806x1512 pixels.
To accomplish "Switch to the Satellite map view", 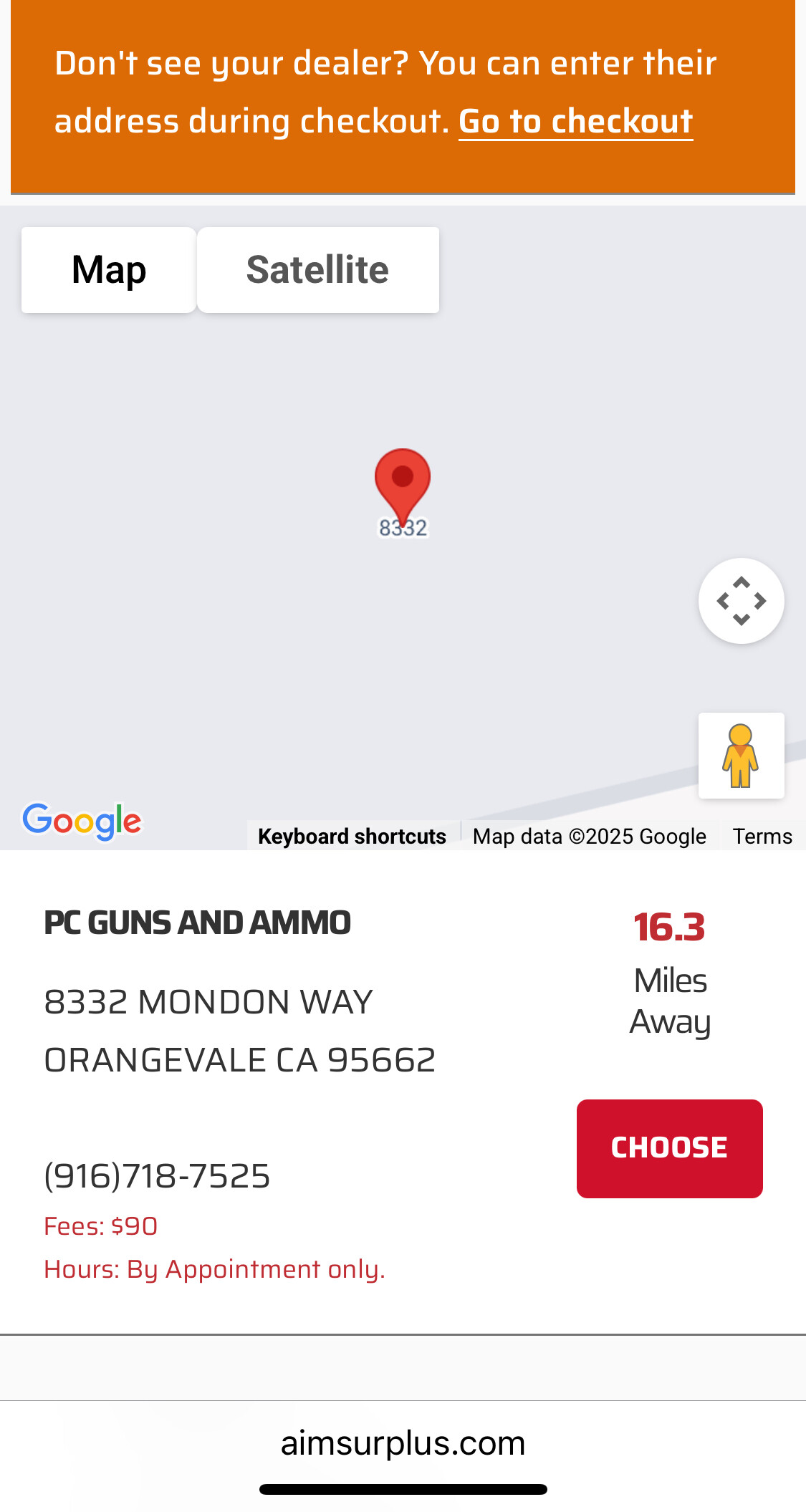I will [317, 270].
